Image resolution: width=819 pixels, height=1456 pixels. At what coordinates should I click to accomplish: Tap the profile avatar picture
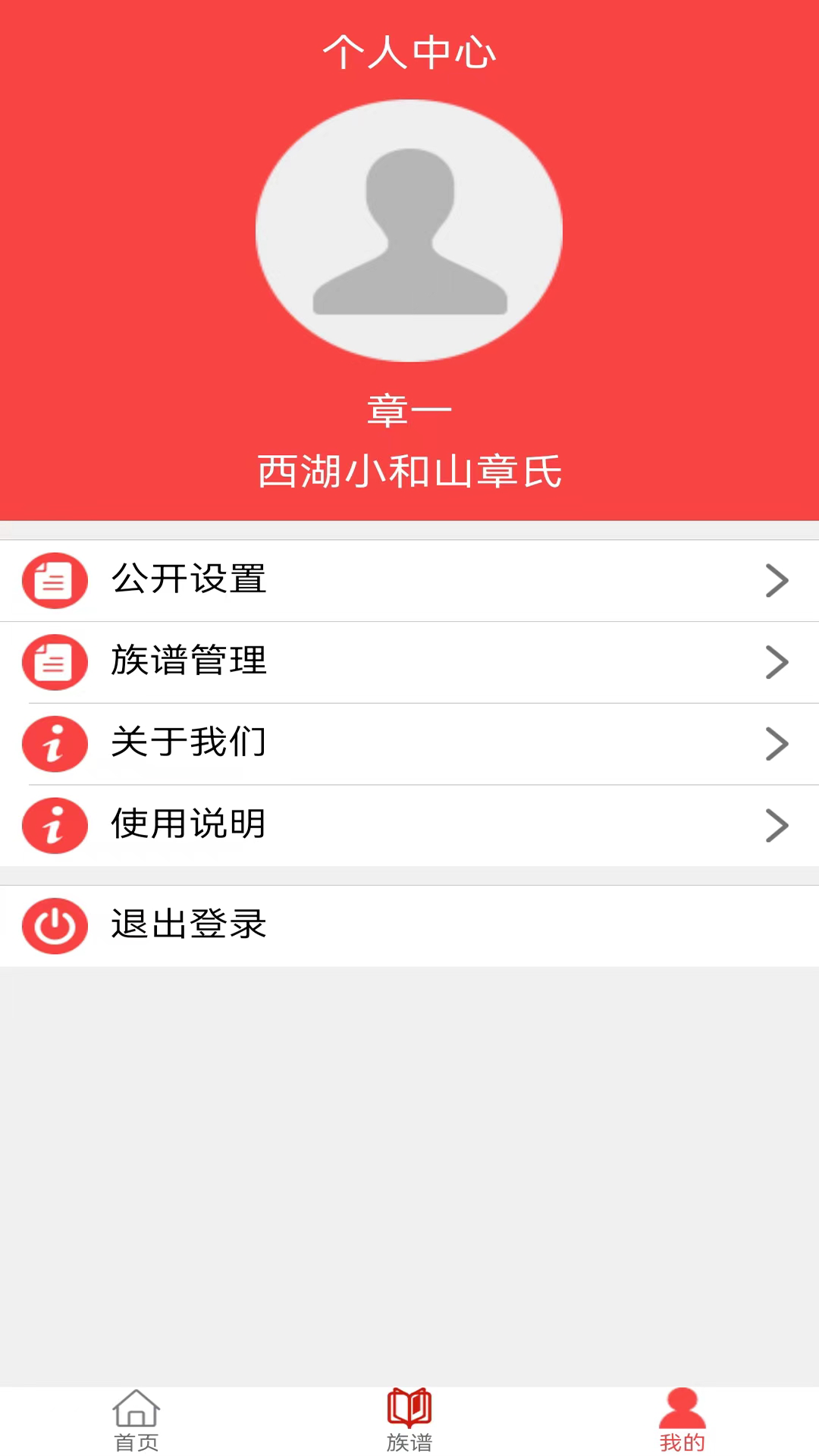[409, 231]
